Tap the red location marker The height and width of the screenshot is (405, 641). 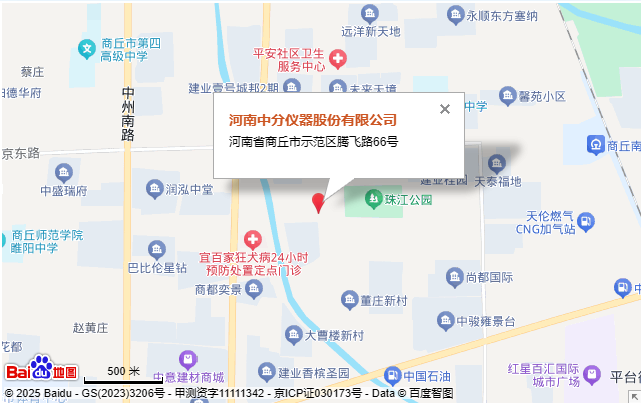[x=319, y=203]
